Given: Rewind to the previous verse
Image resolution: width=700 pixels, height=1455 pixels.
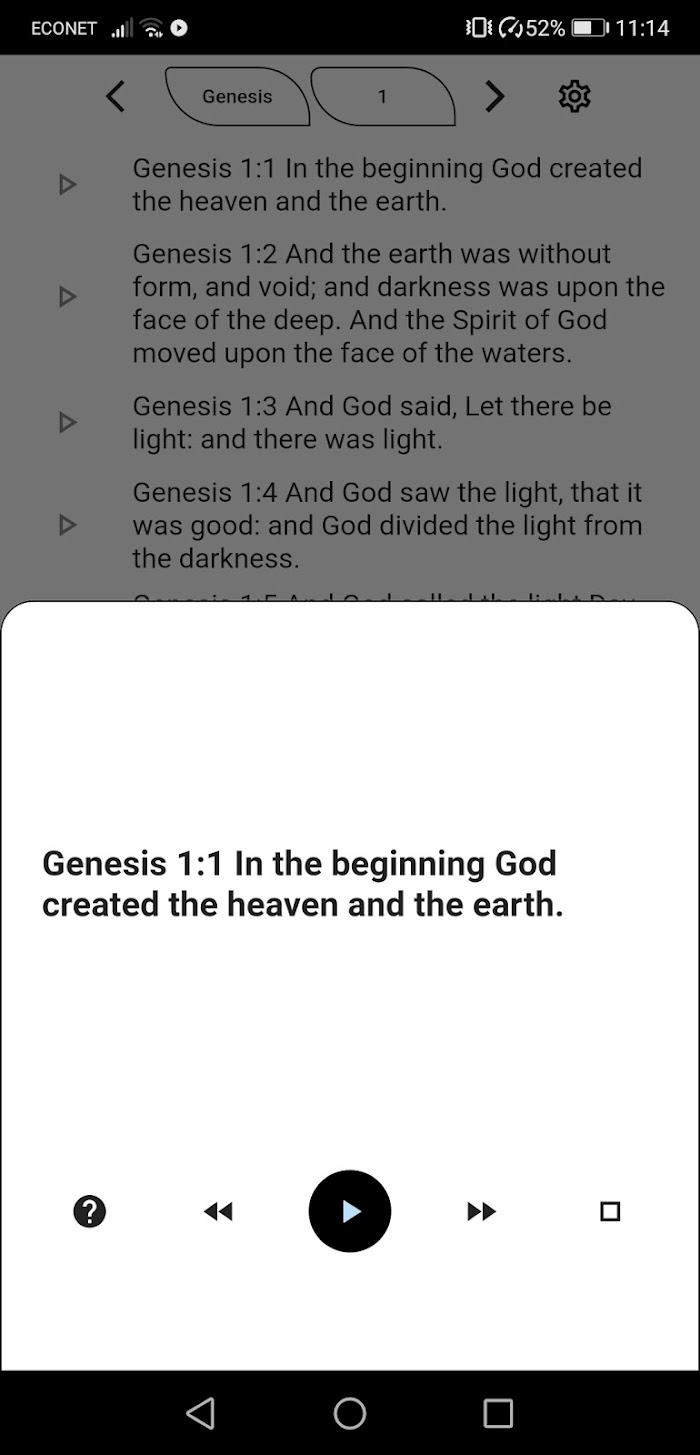Looking at the screenshot, I should pyautogui.click(x=218, y=1212).
